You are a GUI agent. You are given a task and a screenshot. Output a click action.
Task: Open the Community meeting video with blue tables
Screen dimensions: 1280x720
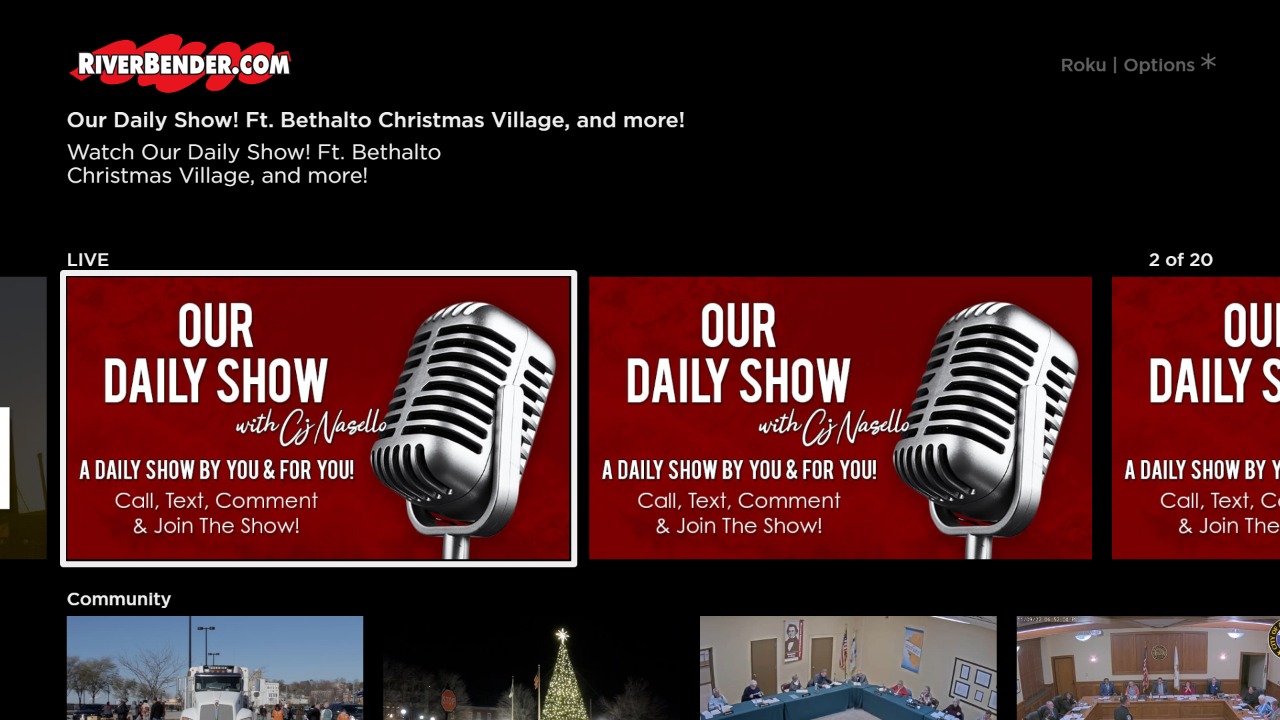tap(848, 667)
